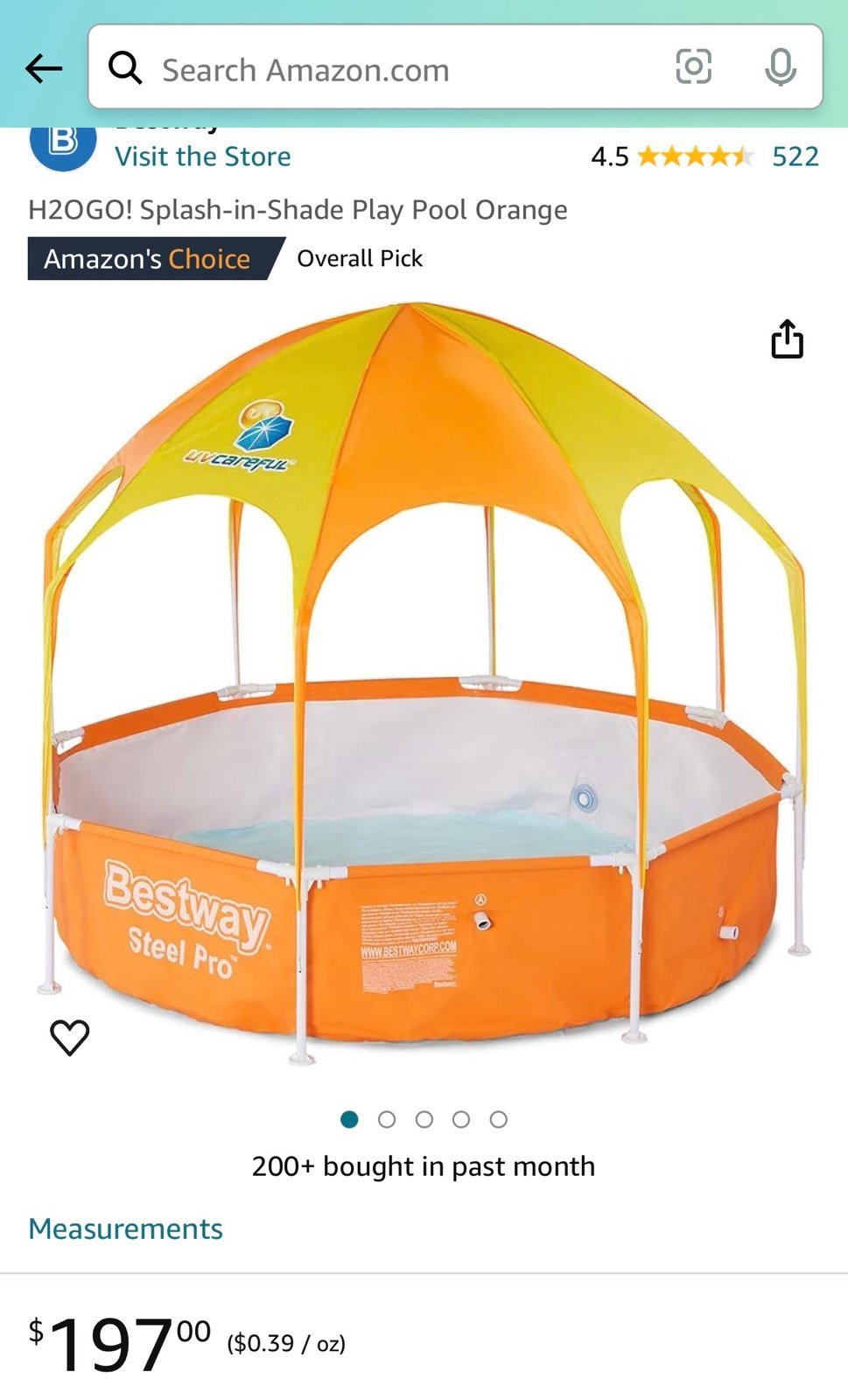Open the main pool product image
The width and height of the screenshot is (848, 1400).
click(x=424, y=682)
